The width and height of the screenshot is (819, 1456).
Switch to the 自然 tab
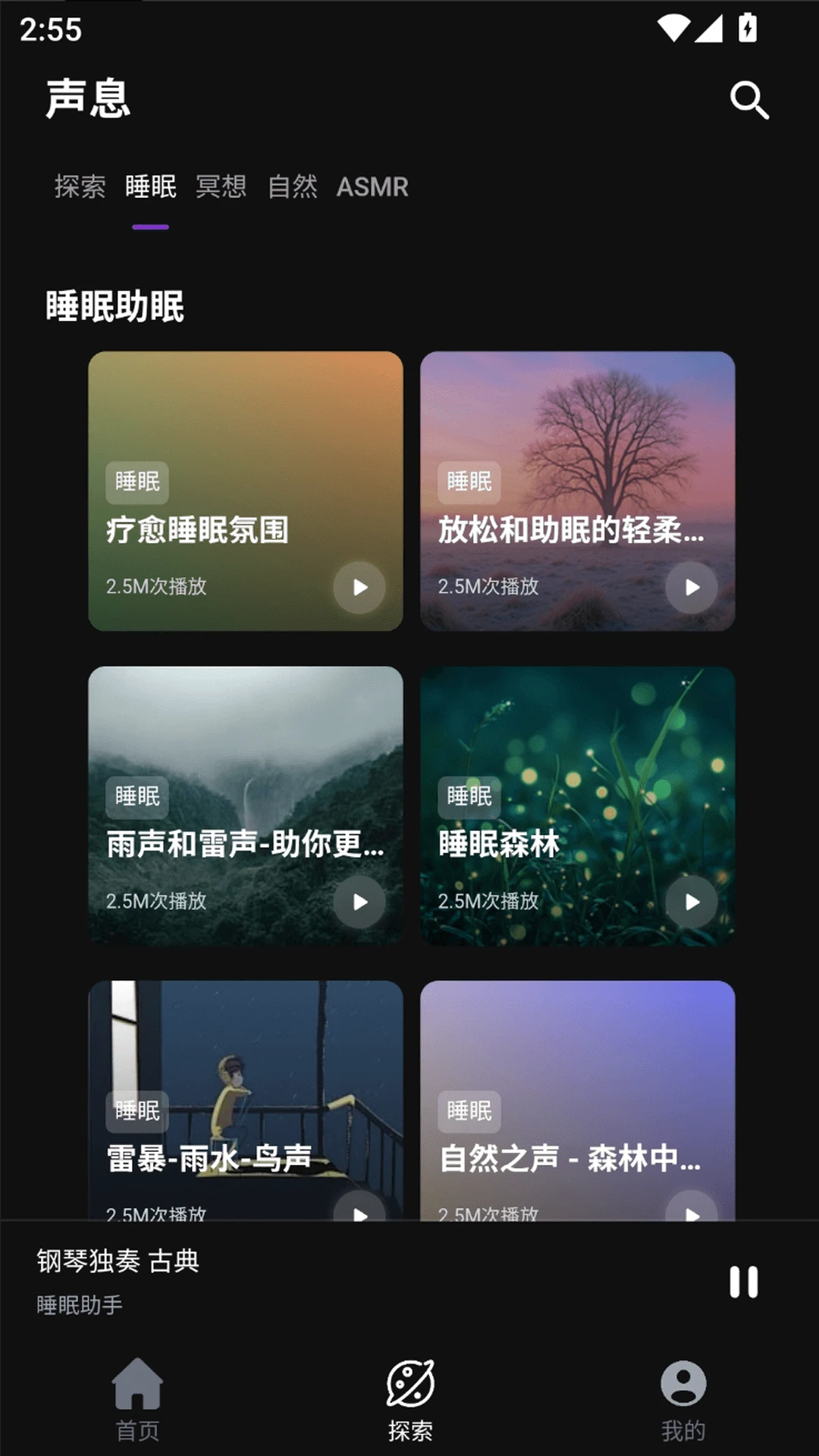coord(292,187)
